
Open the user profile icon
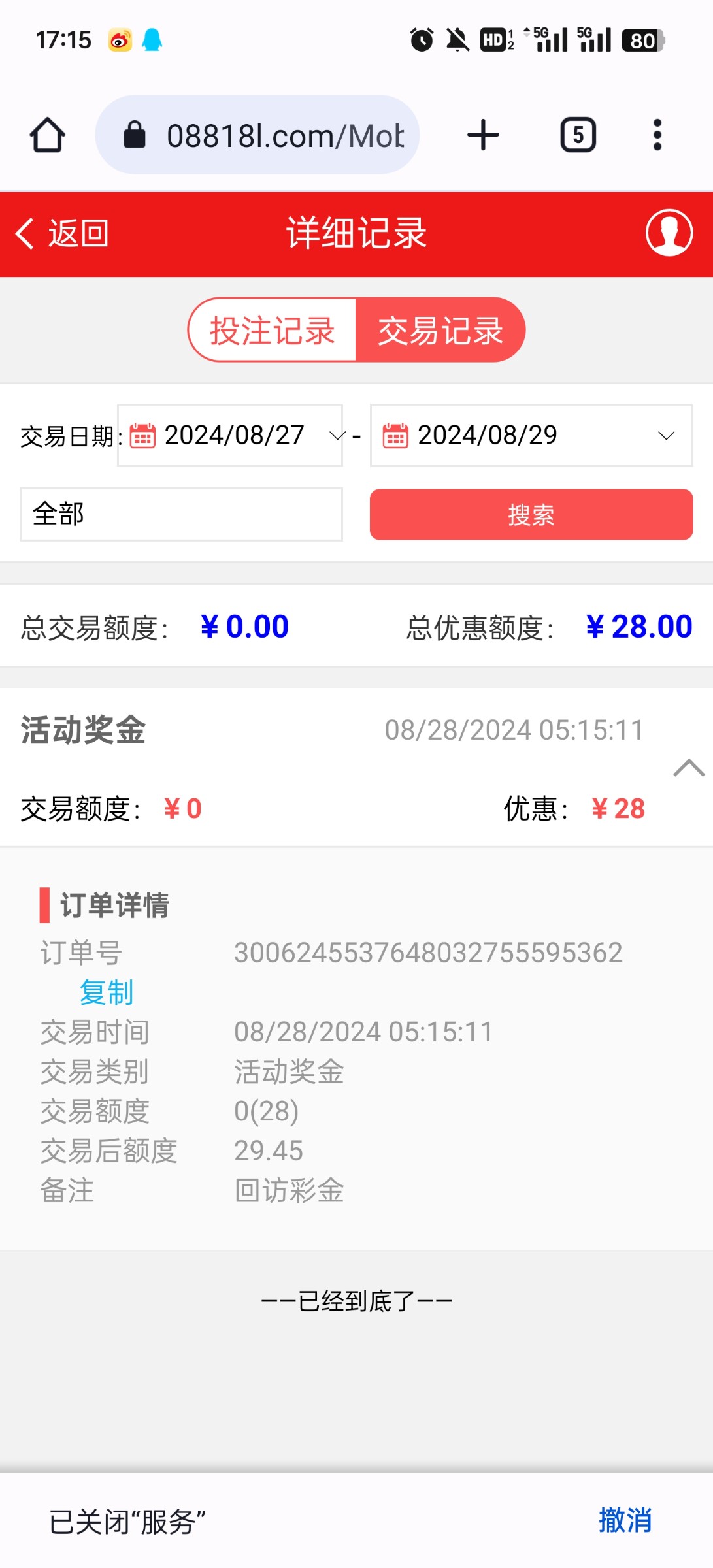[x=669, y=233]
